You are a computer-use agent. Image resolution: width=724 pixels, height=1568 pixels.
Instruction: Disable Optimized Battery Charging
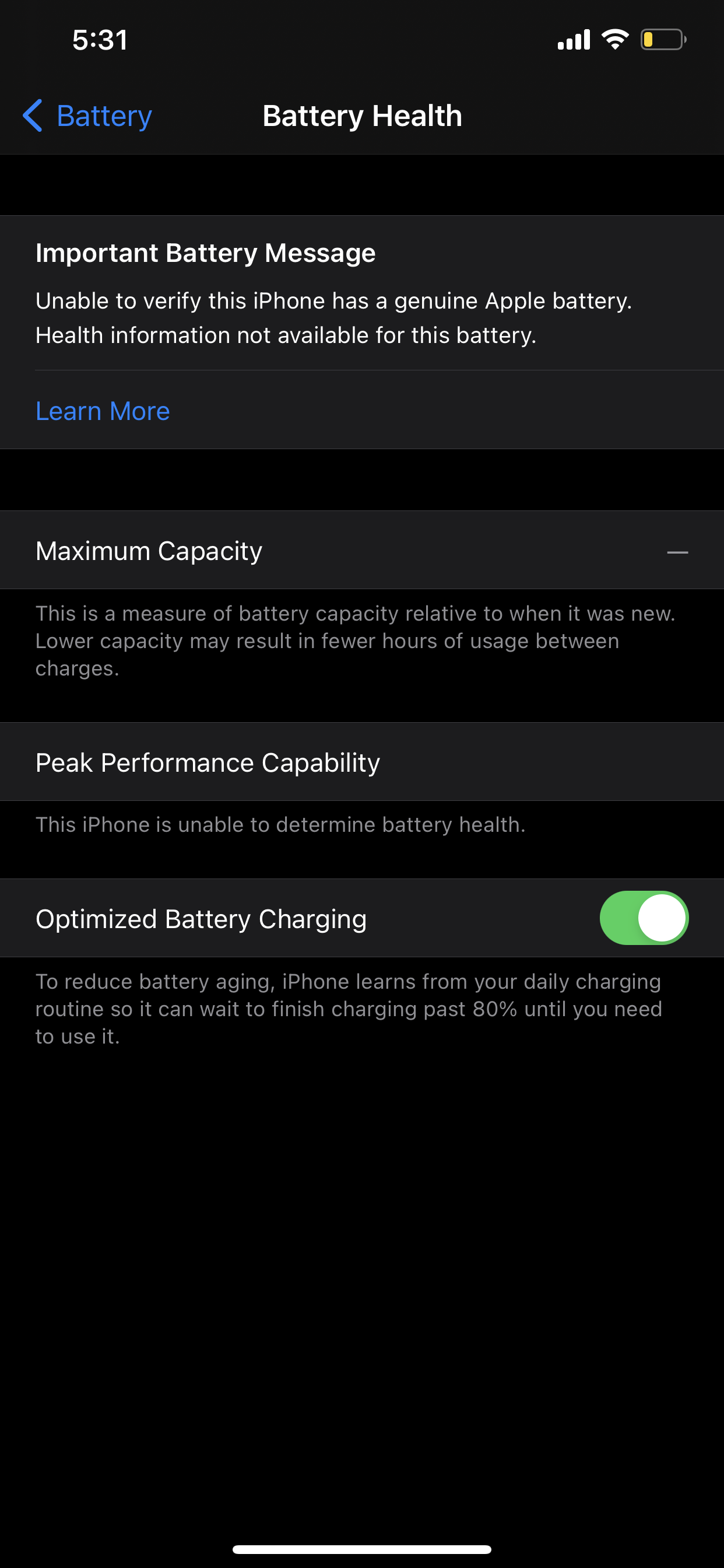point(643,918)
